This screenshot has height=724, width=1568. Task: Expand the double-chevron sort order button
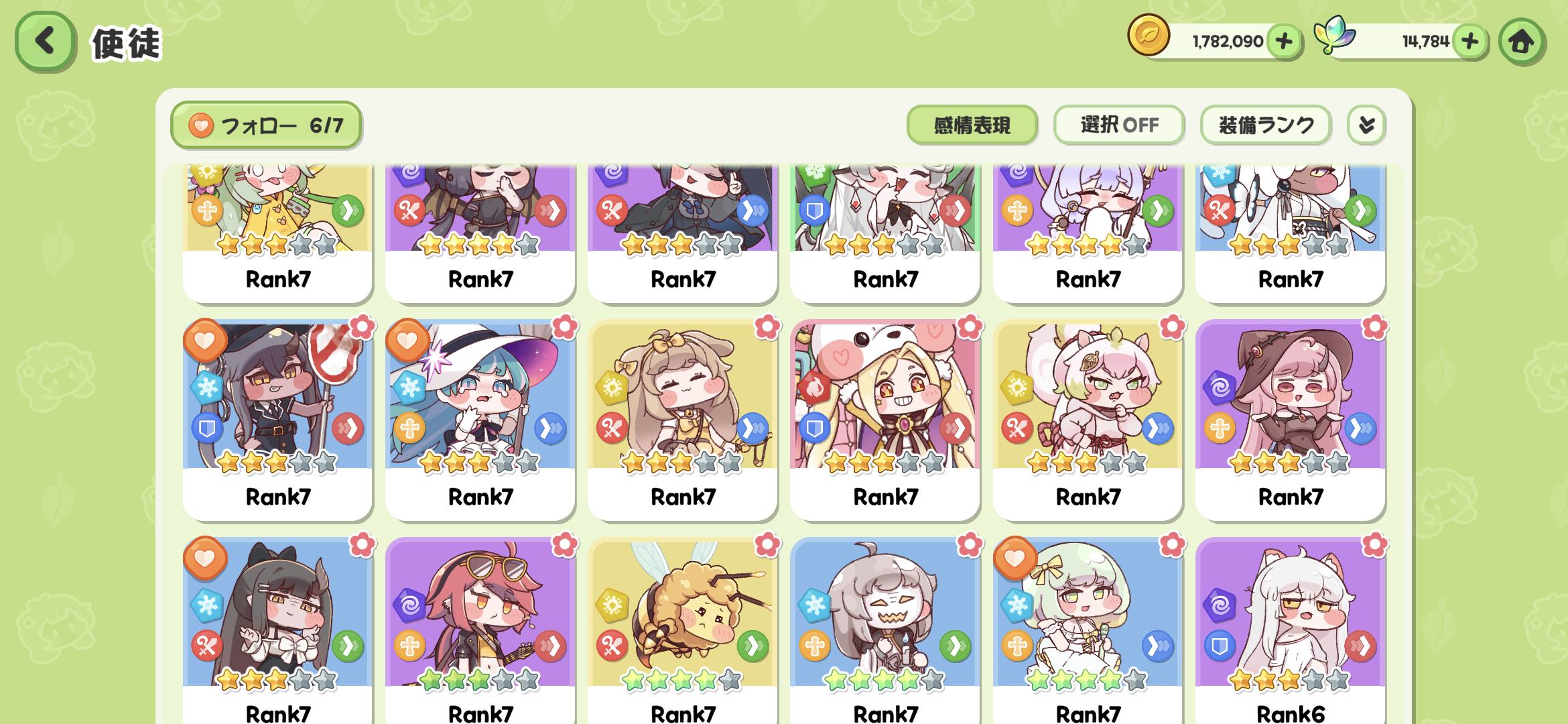1366,125
